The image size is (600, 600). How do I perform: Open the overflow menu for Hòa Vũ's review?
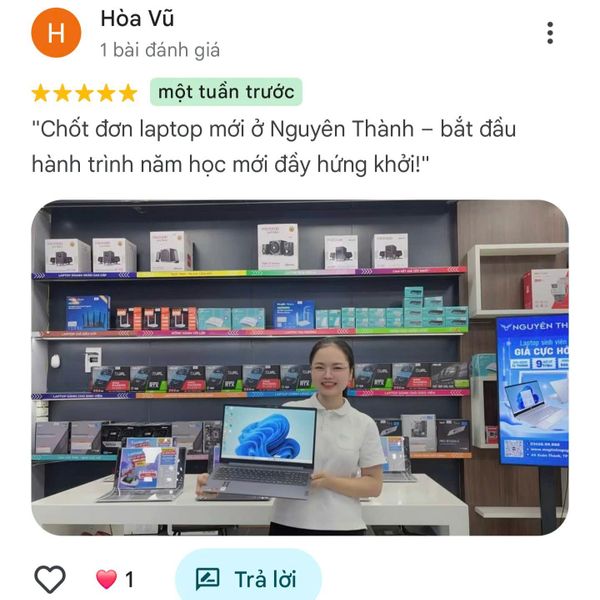coord(549,33)
